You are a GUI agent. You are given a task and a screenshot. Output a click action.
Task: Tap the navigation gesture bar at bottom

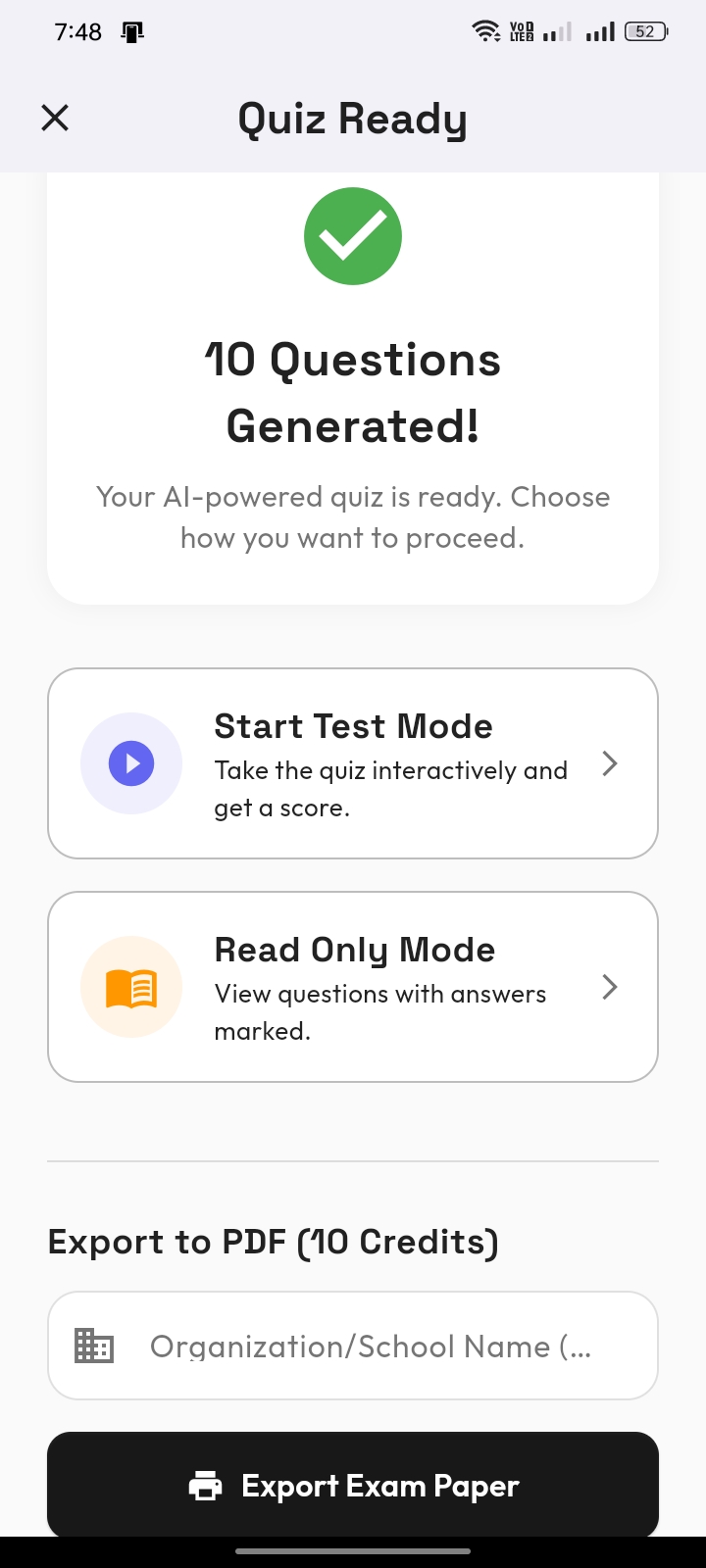pos(353,1552)
